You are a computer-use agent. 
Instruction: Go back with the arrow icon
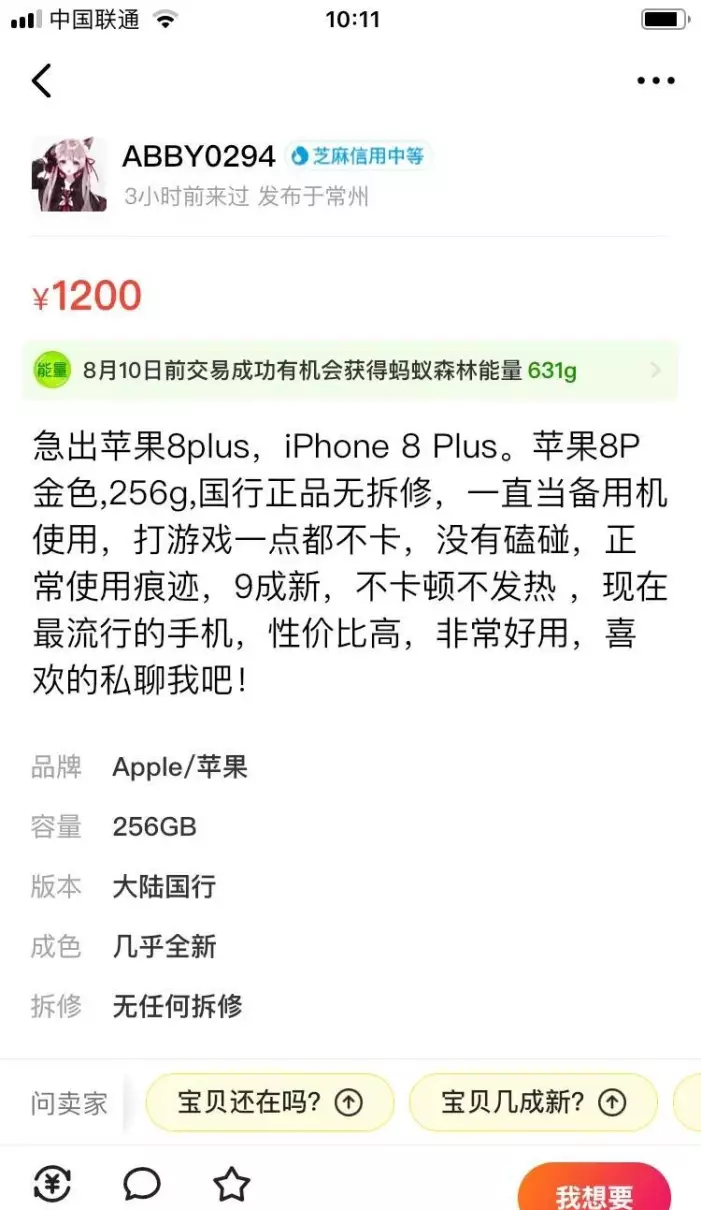[41, 81]
